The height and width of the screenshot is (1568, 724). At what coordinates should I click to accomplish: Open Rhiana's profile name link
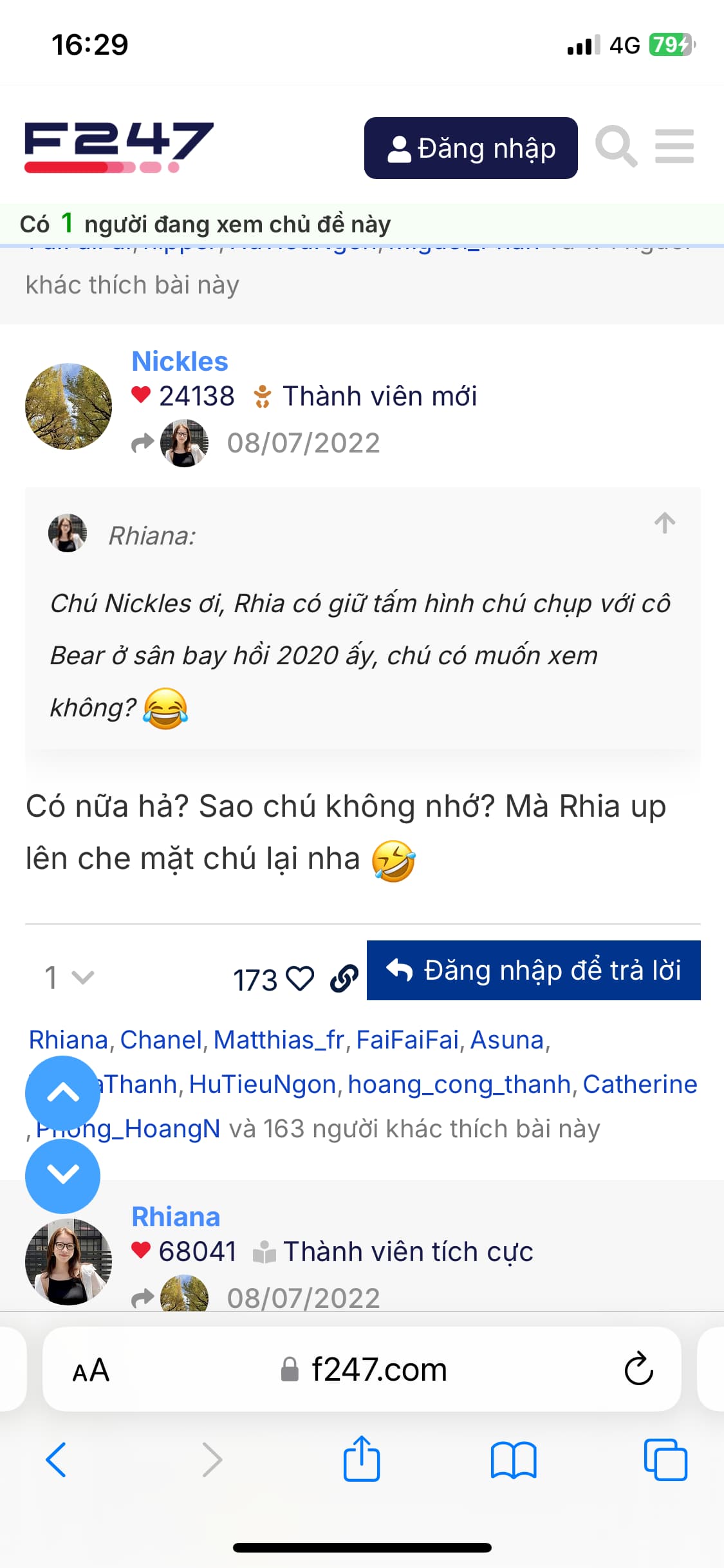(176, 1217)
